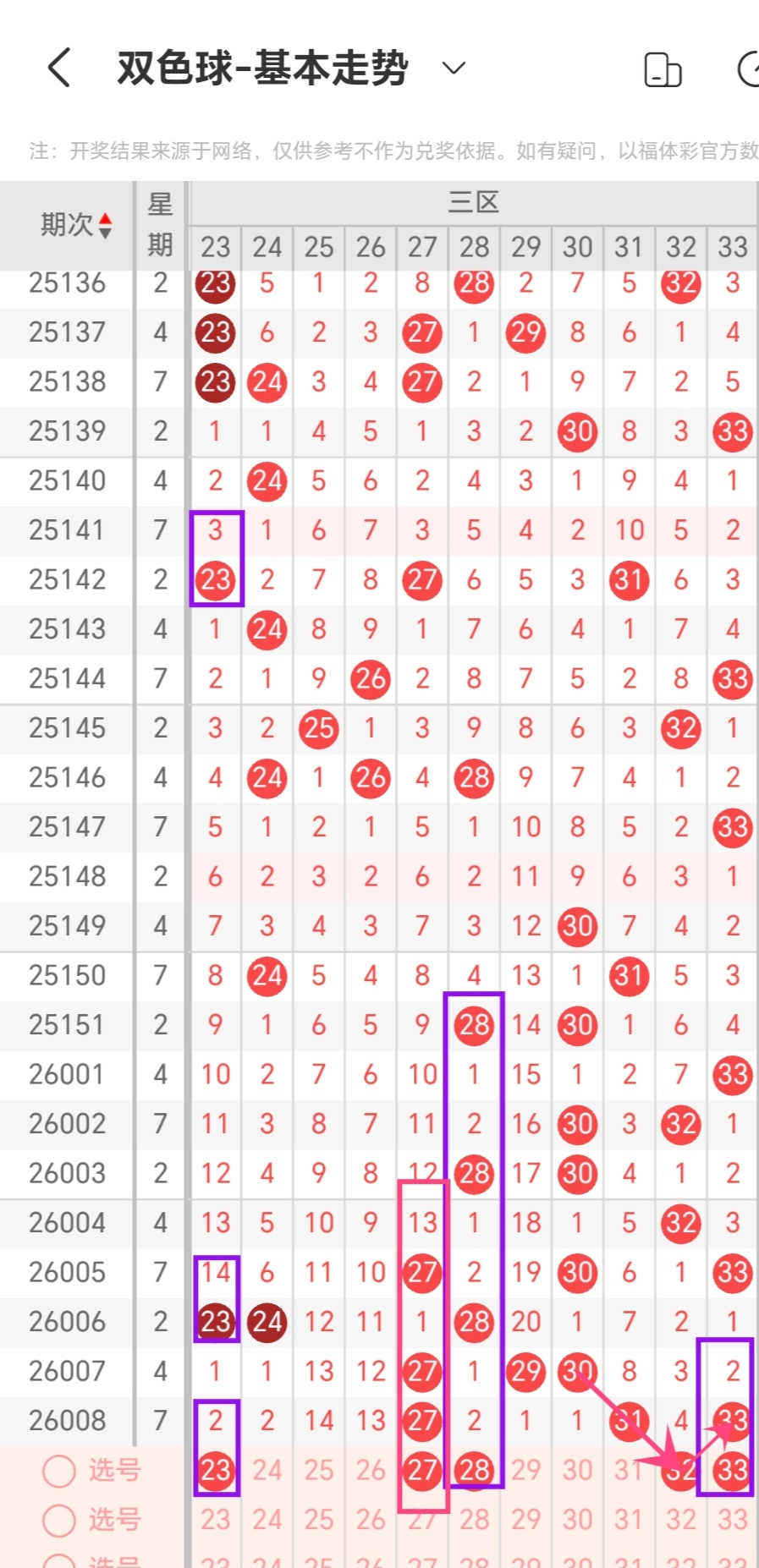This screenshot has width=759, height=1568.
Task: Deselect number 28 in the first 选号 row
Action: coord(474,1471)
